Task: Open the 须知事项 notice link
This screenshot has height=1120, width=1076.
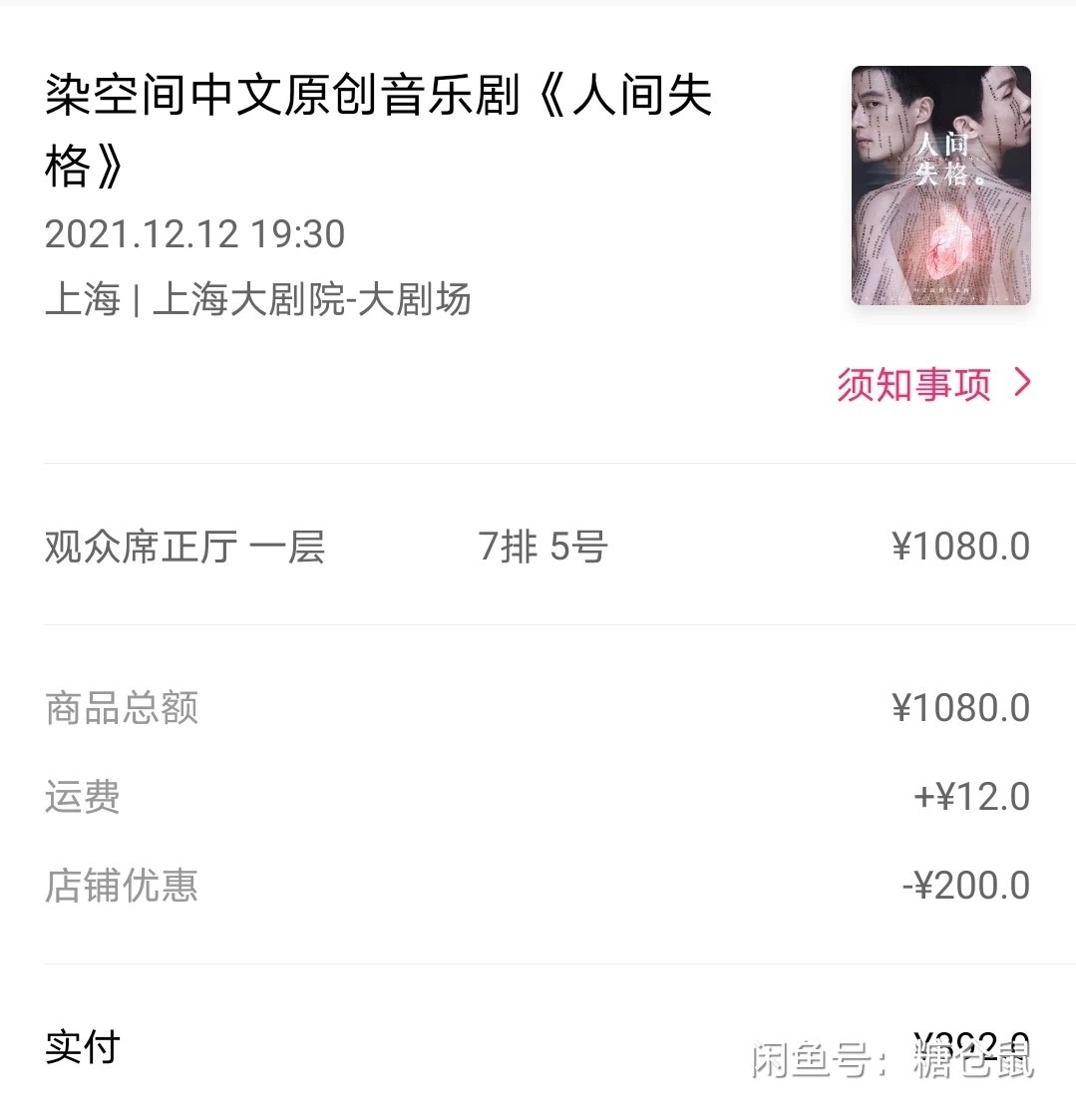Action: point(932,384)
